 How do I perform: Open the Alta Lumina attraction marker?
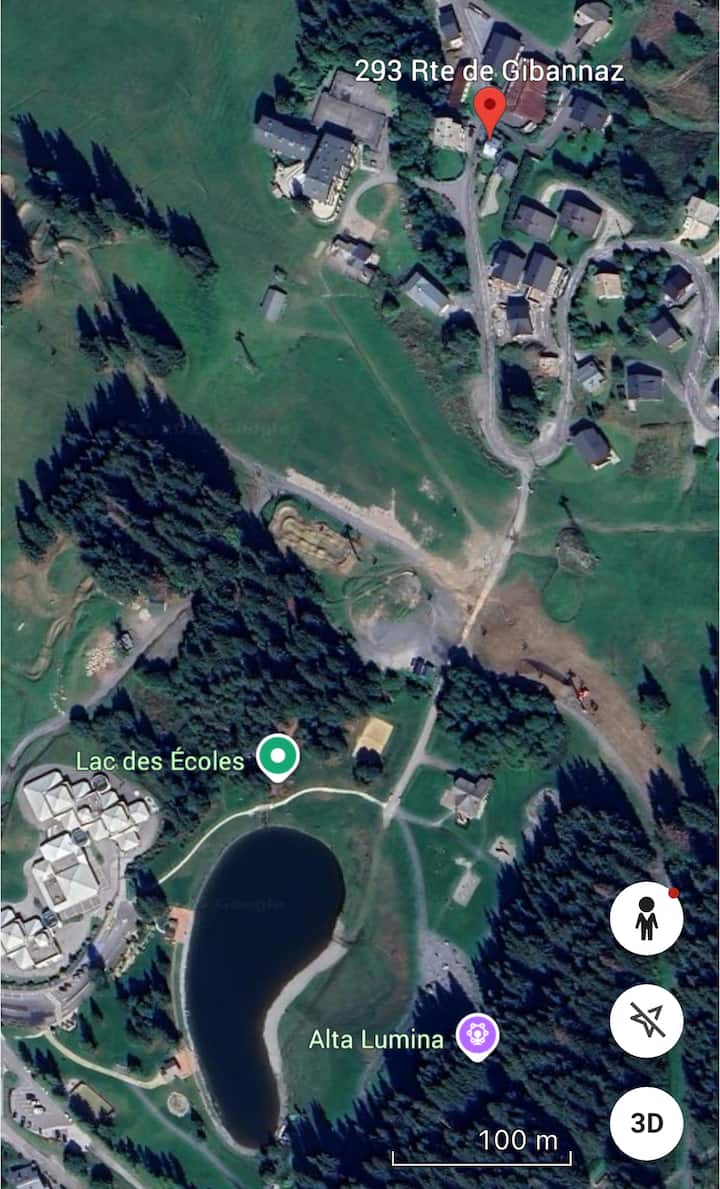pyautogui.click(x=477, y=1035)
